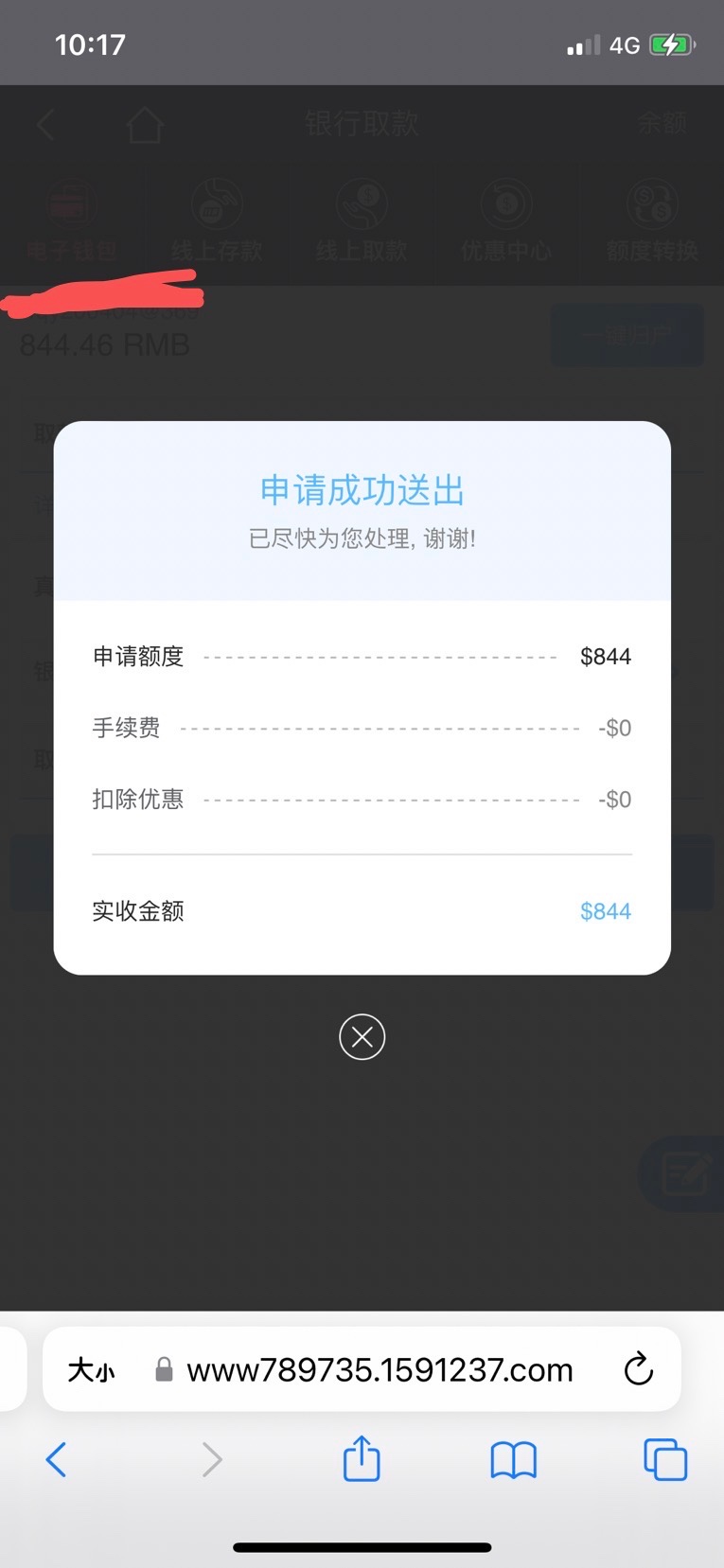Open the 大小 text size menu

(x=91, y=1370)
